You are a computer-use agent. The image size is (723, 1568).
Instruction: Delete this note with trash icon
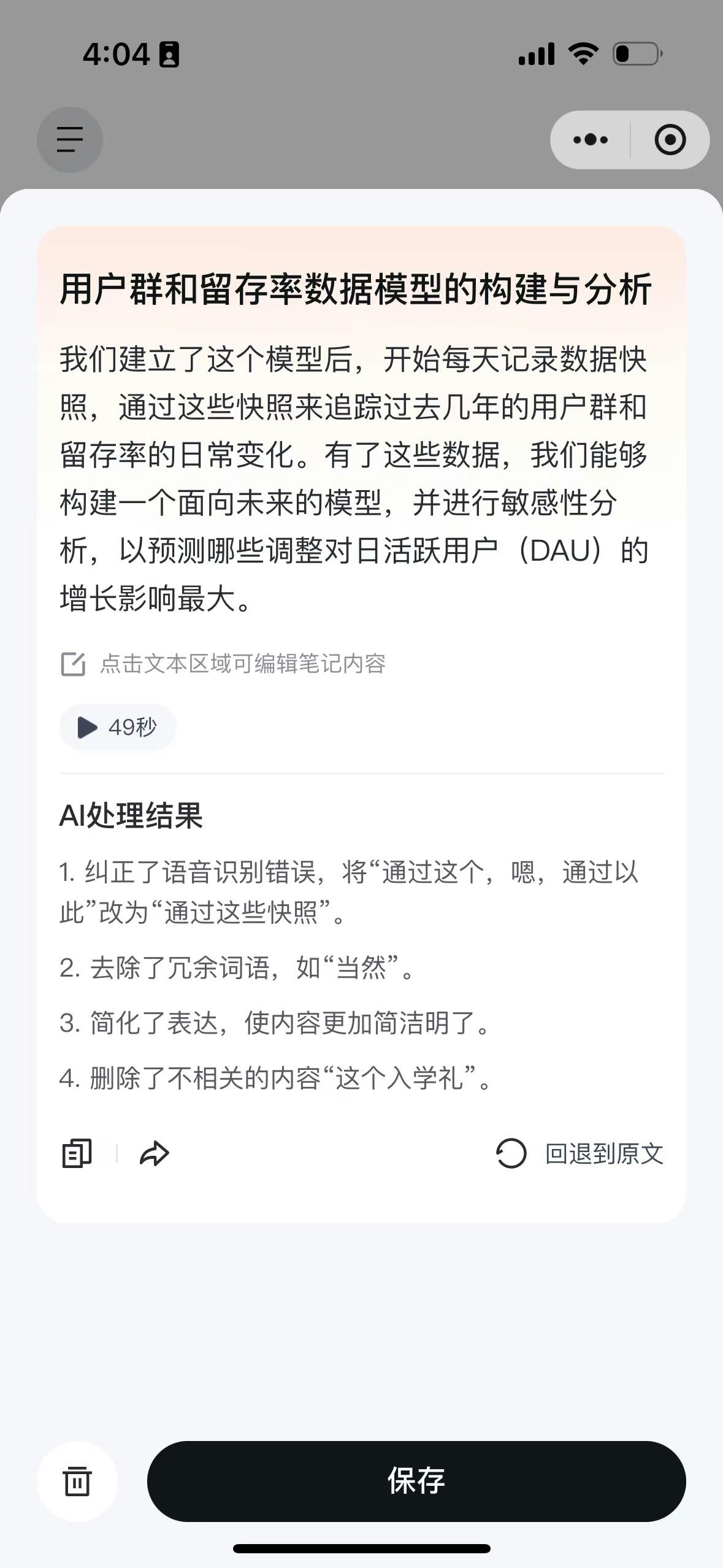point(77,1482)
